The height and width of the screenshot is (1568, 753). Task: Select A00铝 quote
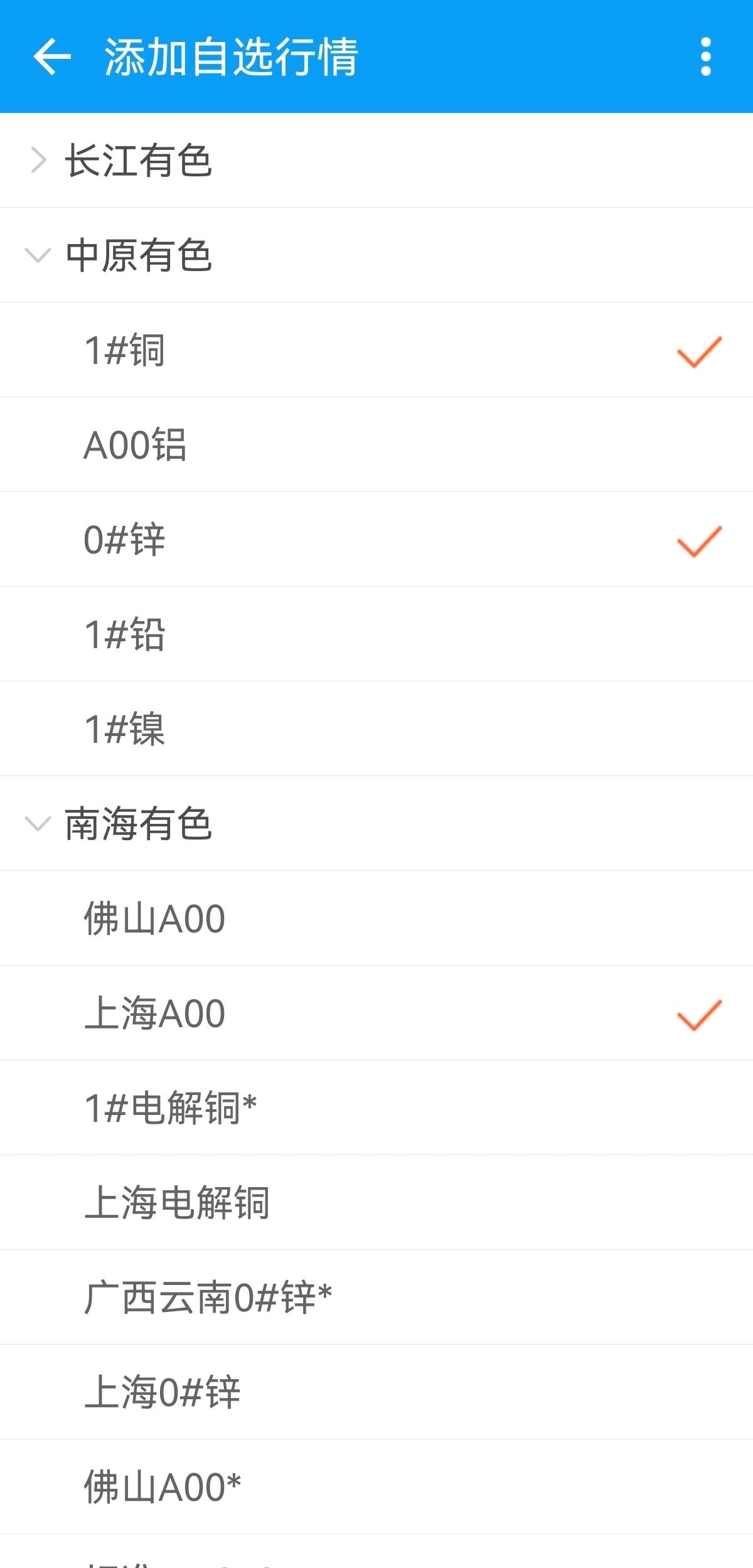[x=376, y=445]
